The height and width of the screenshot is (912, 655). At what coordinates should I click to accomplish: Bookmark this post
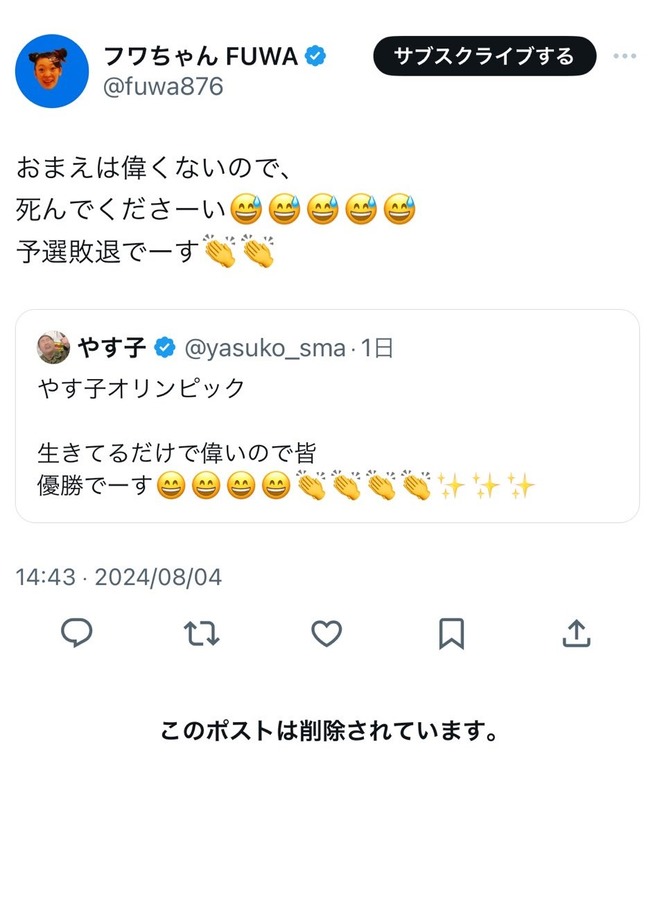click(451, 633)
